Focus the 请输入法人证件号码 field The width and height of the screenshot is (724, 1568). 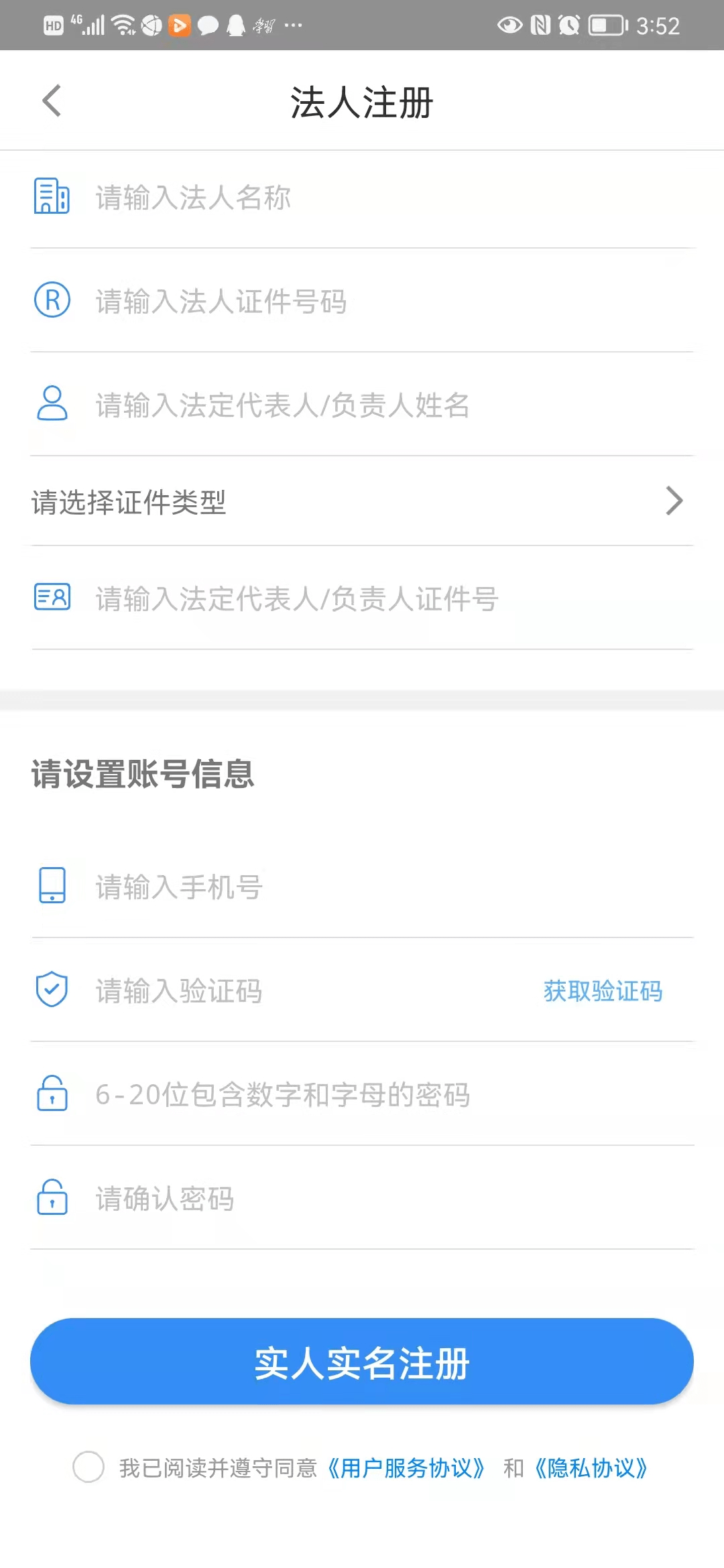click(375, 302)
